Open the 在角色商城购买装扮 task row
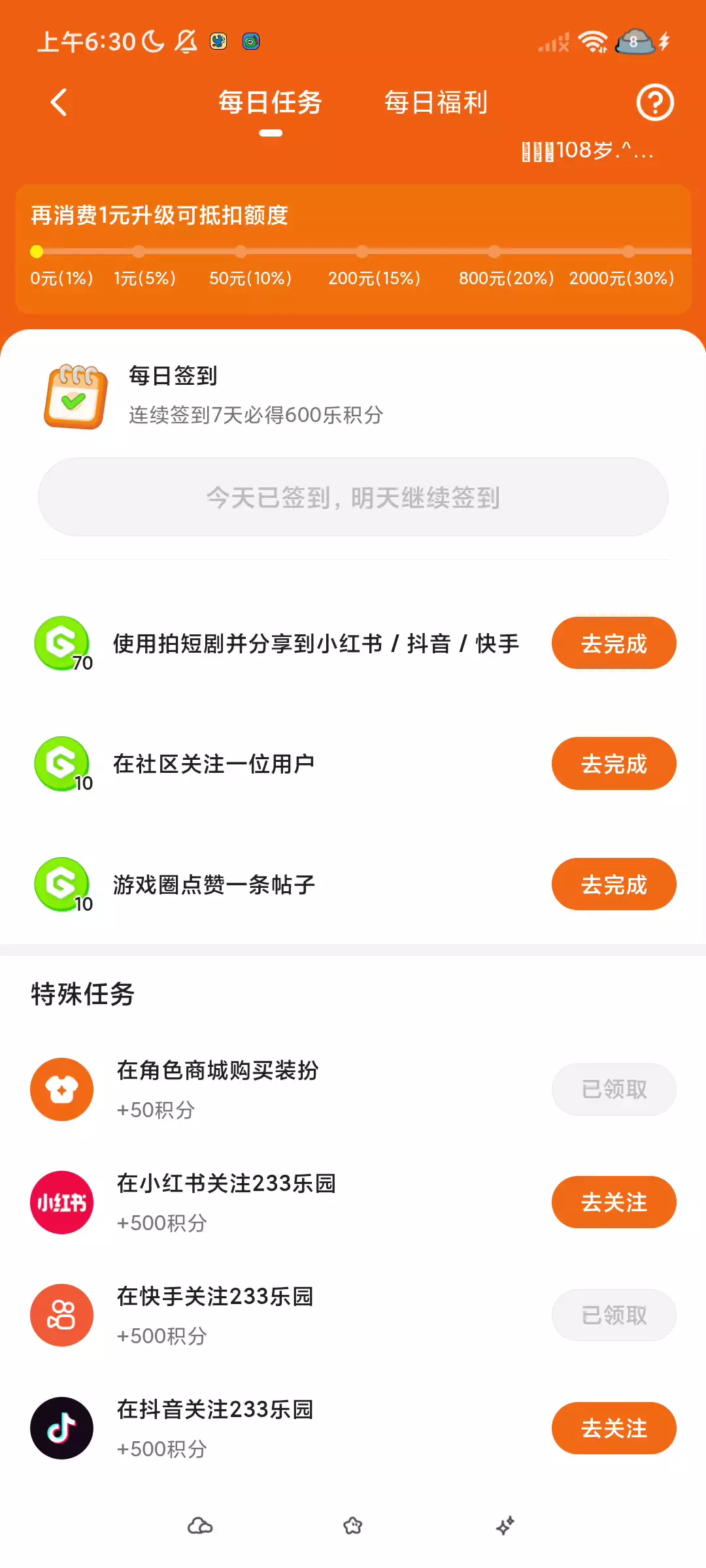Image resolution: width=706 pixels, height=1568 pixels. [353, 1089]
